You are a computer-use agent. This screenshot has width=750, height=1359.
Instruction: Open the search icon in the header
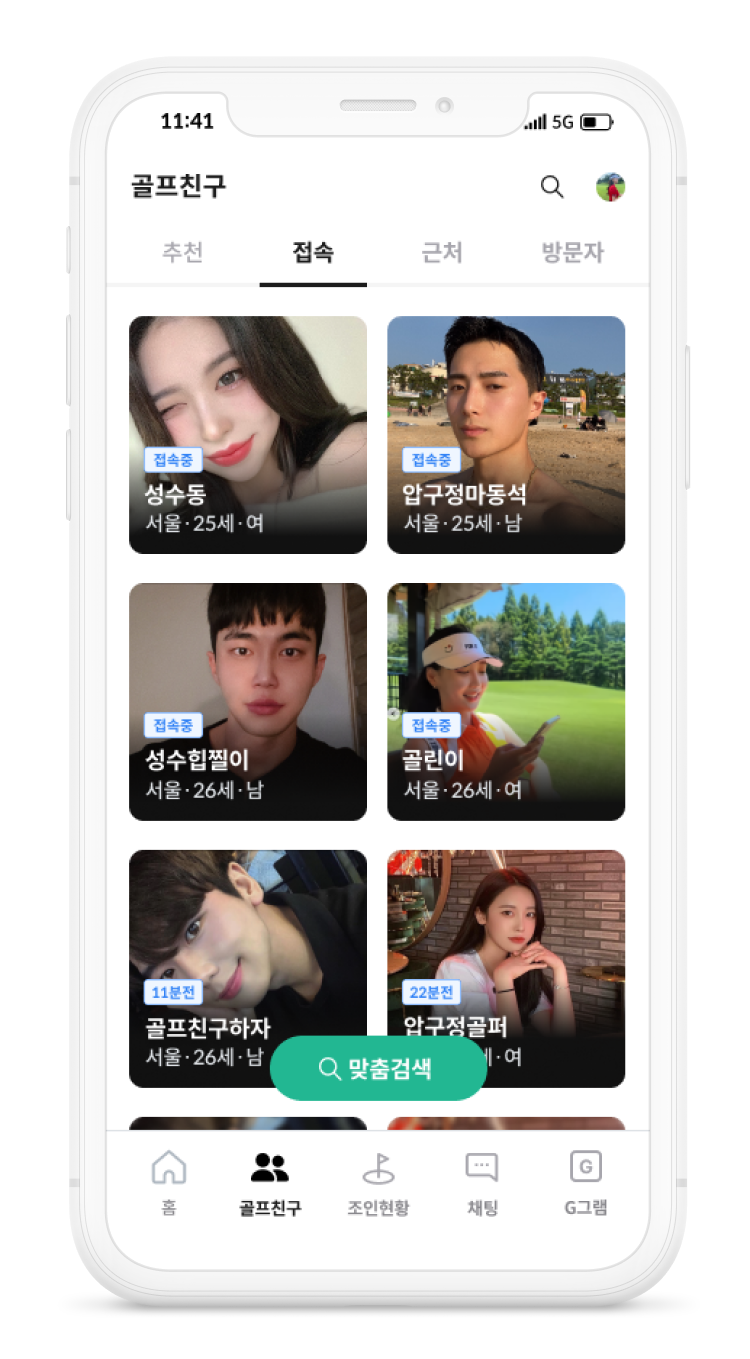coord(552,187)
